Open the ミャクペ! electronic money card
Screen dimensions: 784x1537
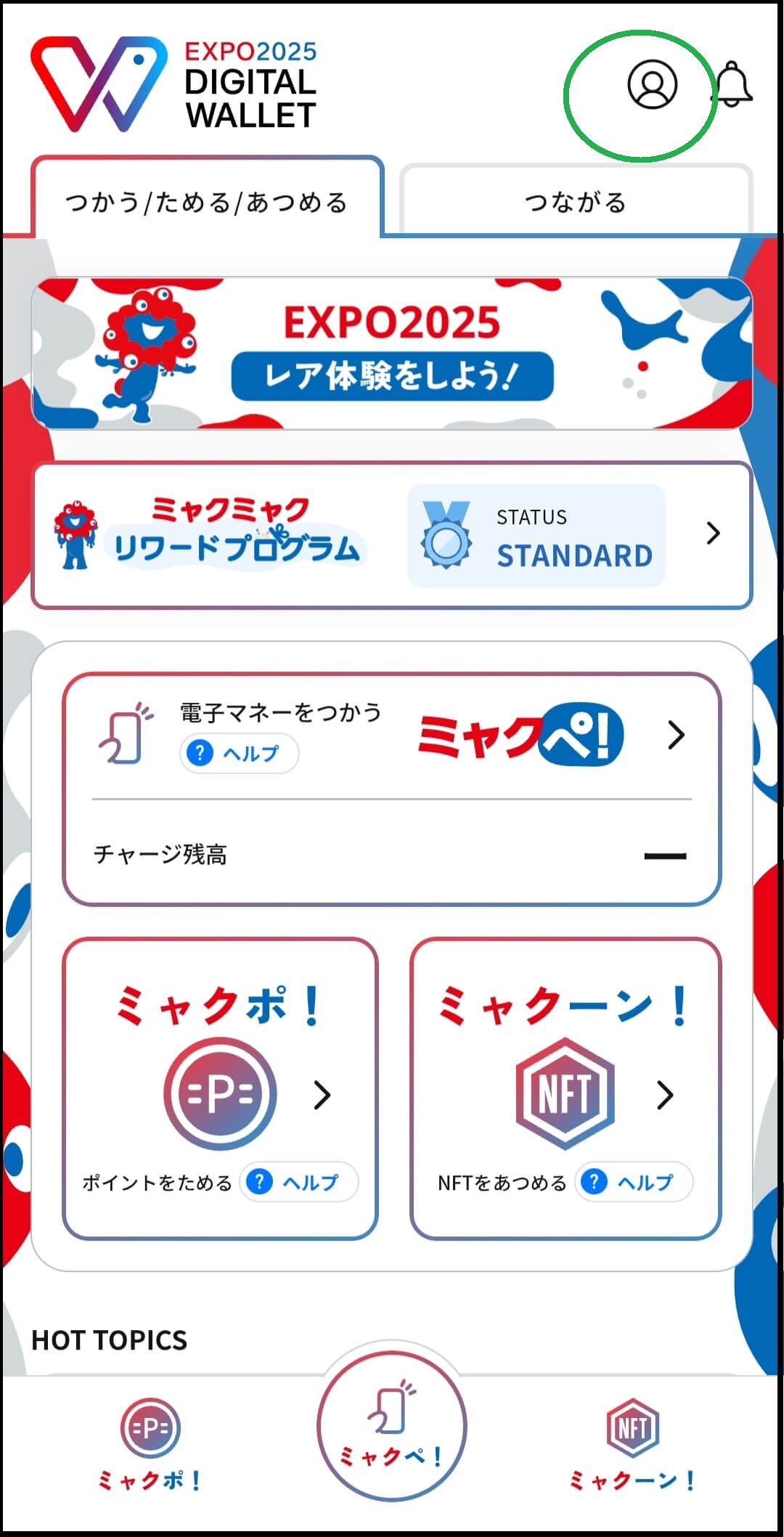click(x=392, y=788)
